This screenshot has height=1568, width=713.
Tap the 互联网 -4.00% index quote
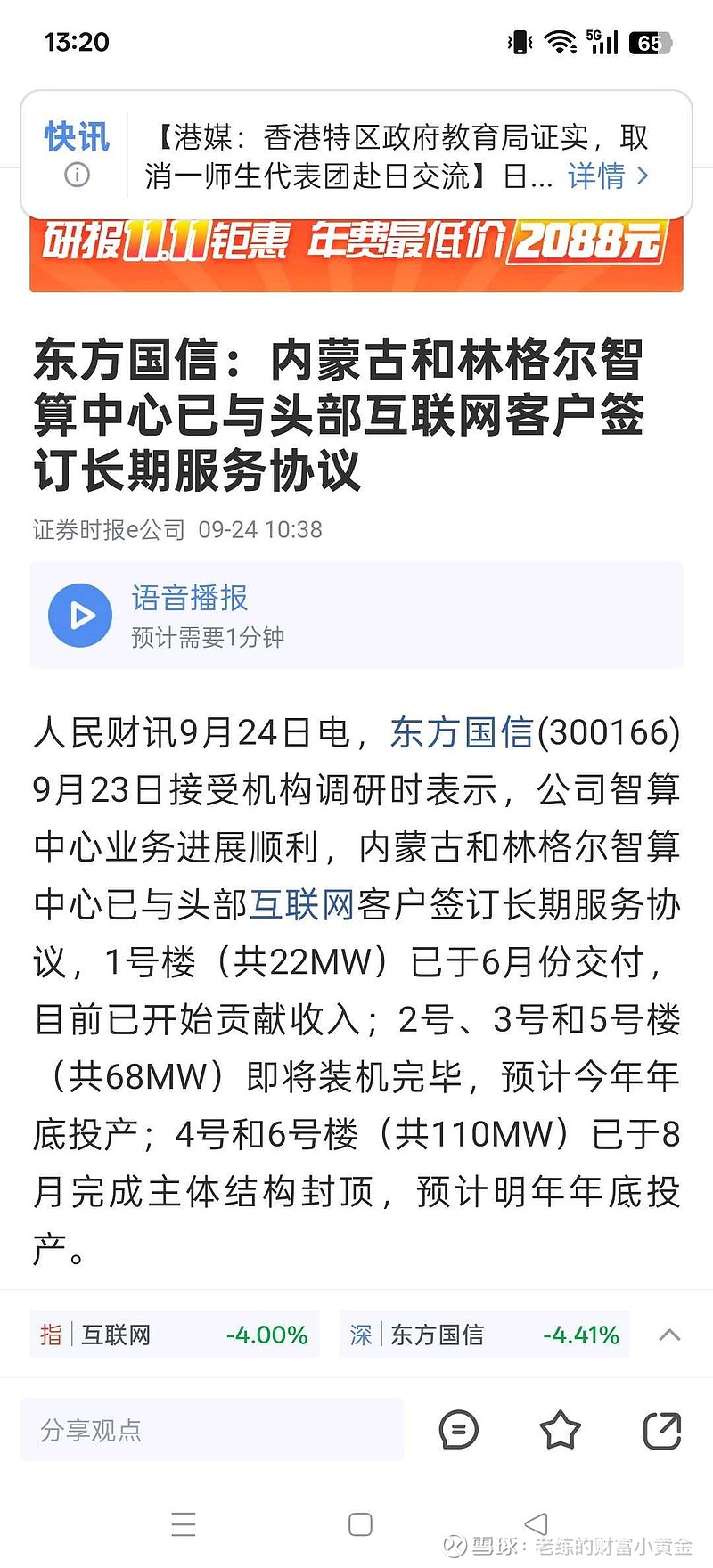[174, 1335]
